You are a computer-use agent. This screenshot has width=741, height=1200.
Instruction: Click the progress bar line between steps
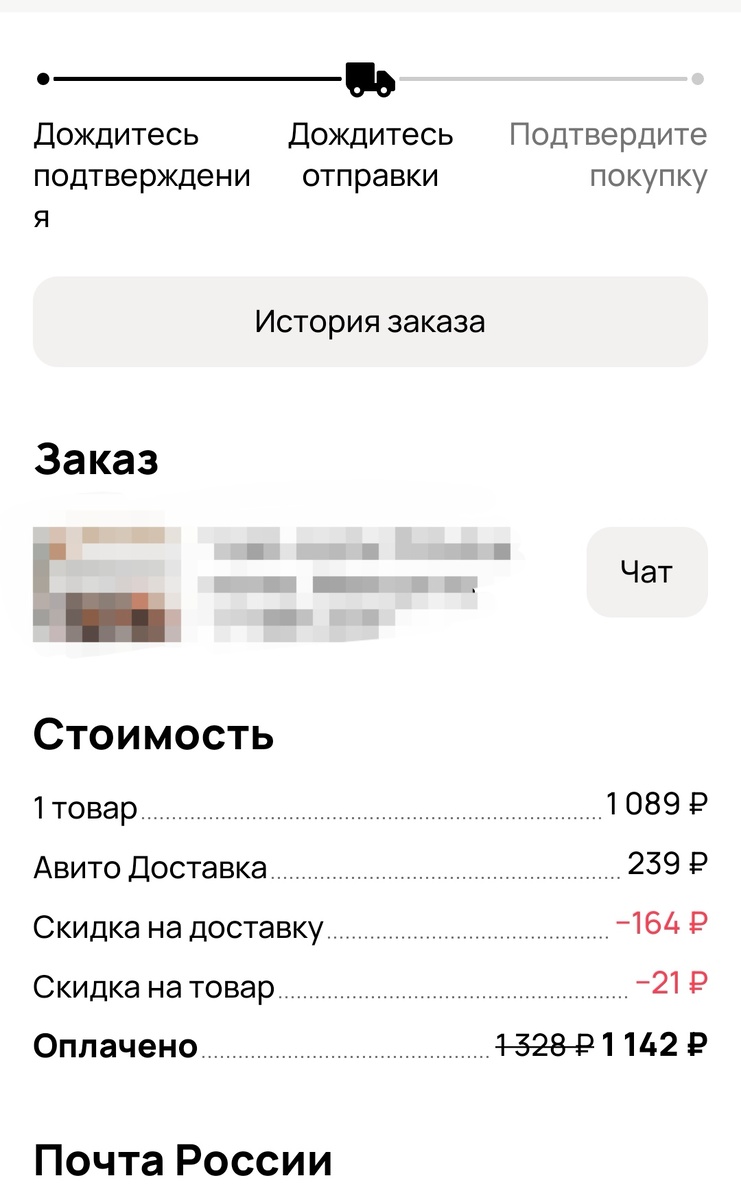point(200,80)
